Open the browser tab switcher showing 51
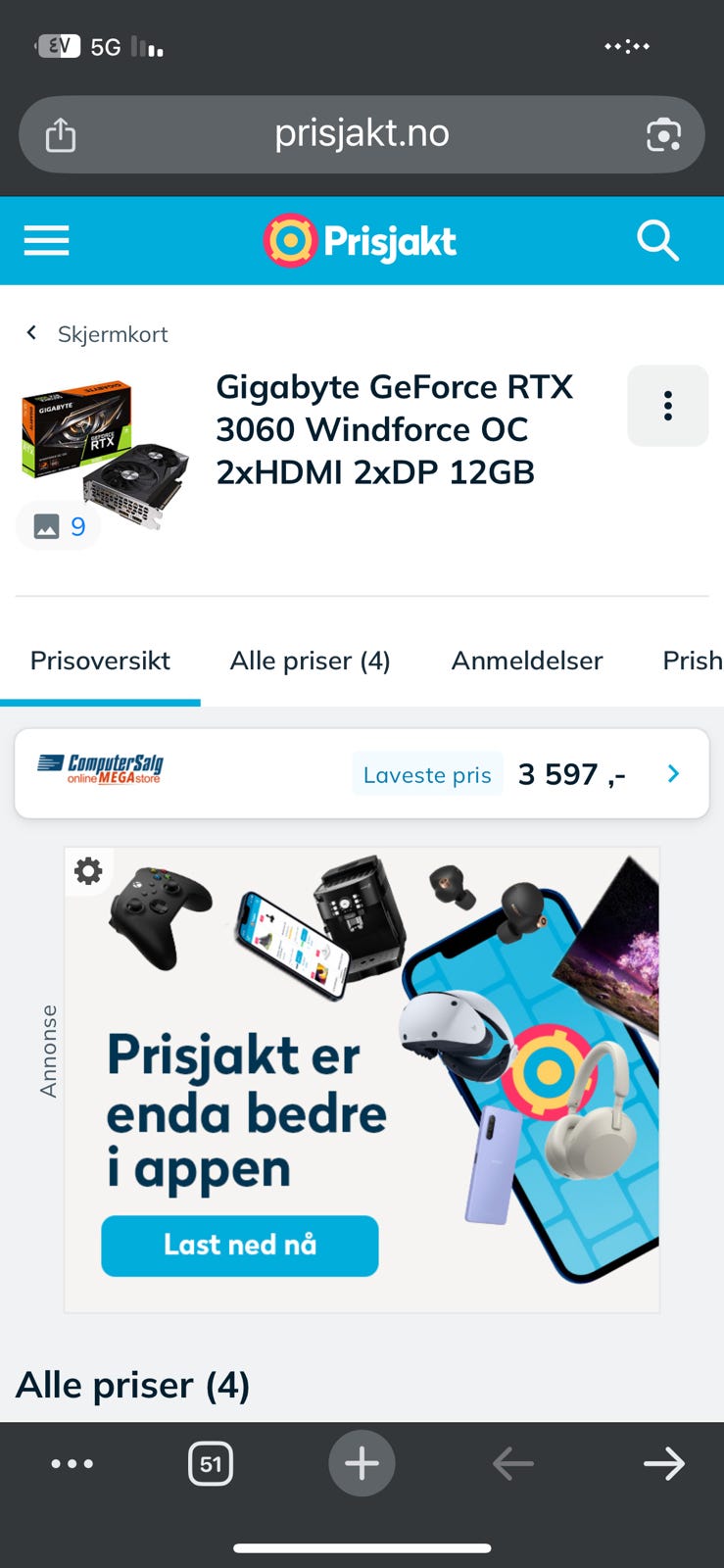Image resolution: width=724 pixels, height=1568 pixels. (x=211, y=1463)
